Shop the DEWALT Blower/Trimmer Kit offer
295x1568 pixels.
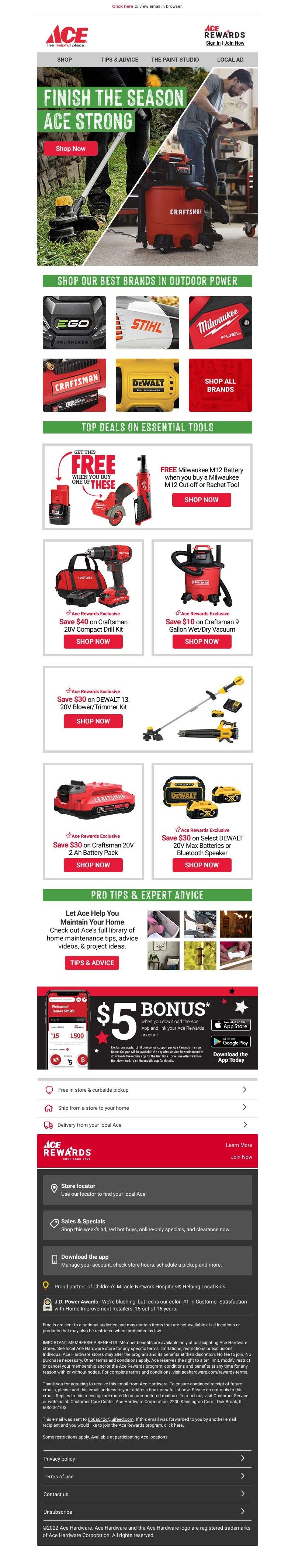click(93, 721)
